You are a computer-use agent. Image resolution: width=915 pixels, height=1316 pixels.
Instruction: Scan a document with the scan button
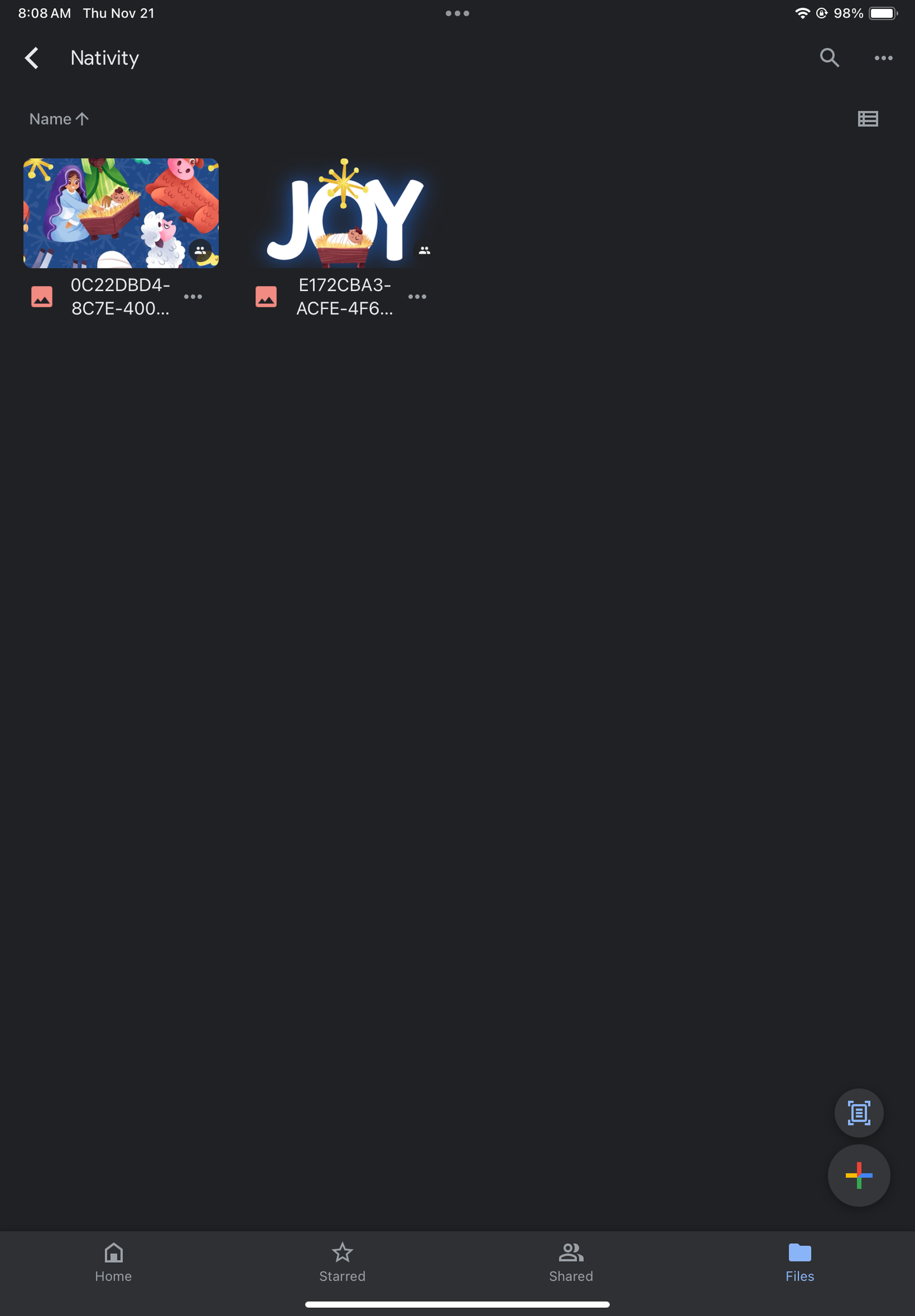(859, 1113)
